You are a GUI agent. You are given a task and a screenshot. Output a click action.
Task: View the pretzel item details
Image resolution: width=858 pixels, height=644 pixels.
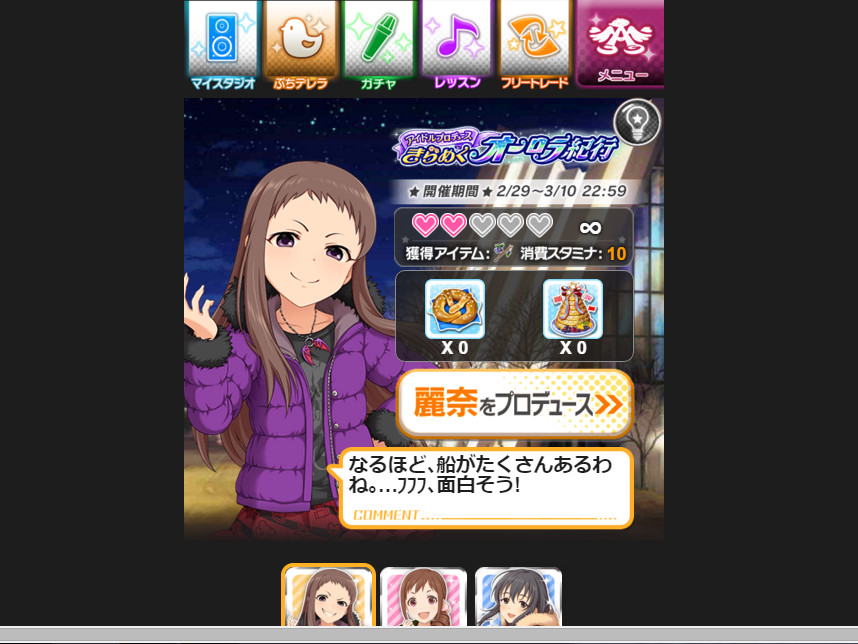455,309
